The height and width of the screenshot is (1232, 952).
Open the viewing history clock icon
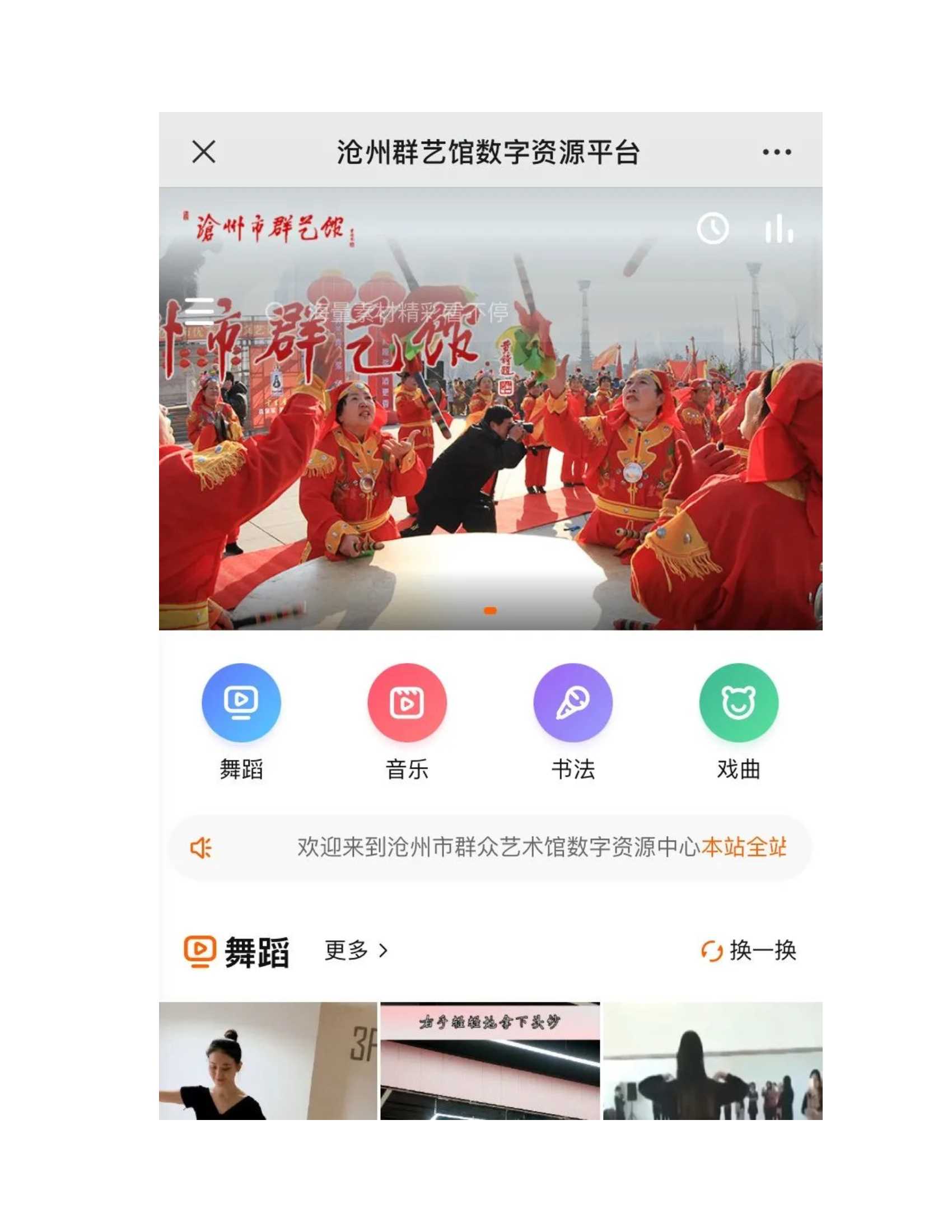tap(712, 228)
